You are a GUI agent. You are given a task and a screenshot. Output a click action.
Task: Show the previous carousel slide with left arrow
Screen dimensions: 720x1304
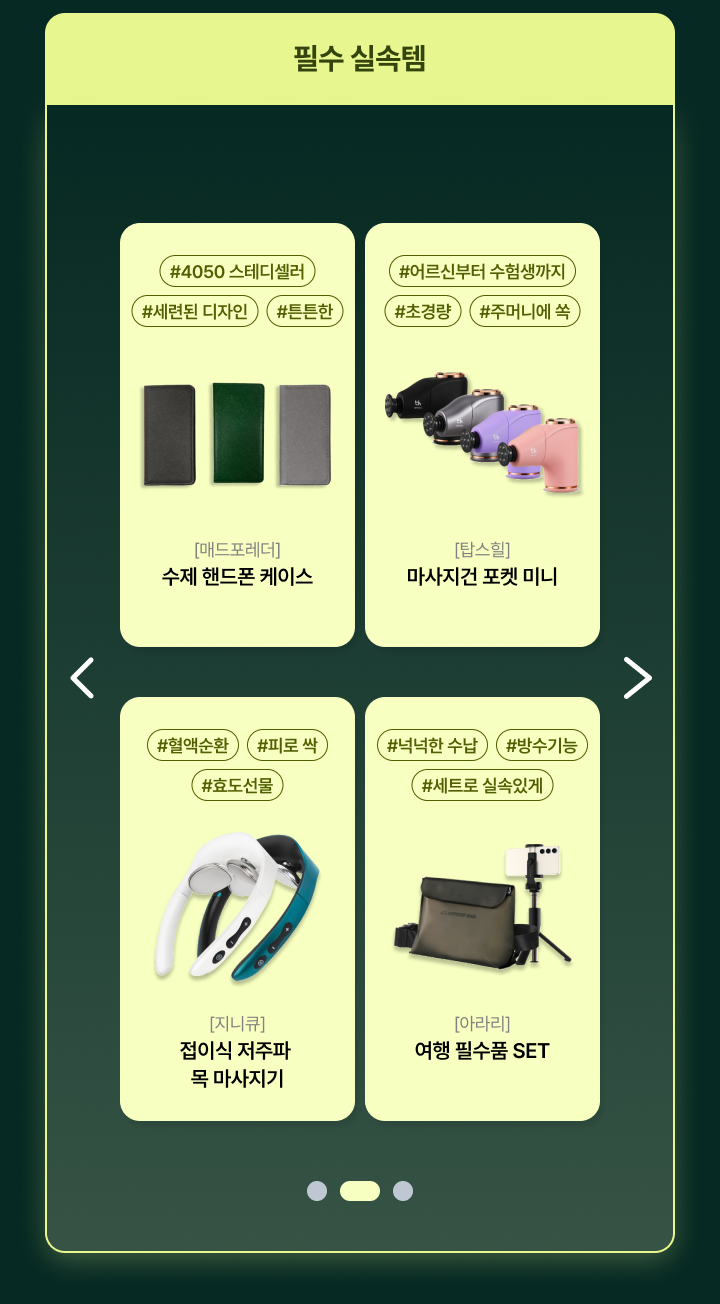point(82,678)
